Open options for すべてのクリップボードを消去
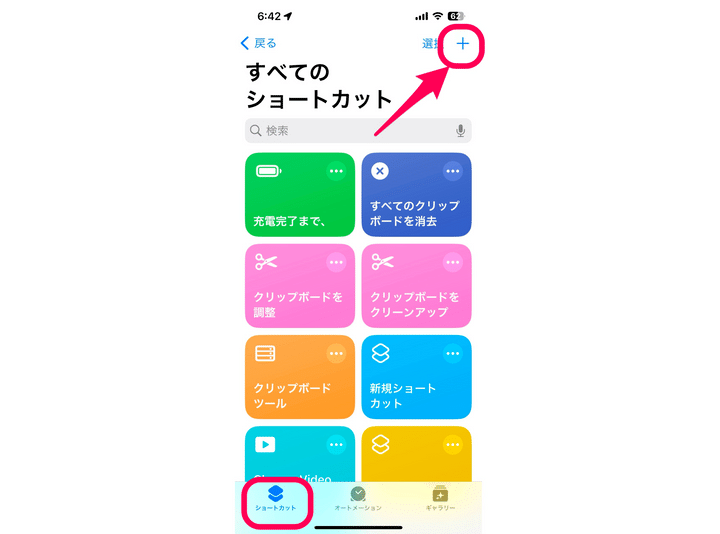Image resolution: width=720 pixels, height=534 pixels. (x=453, y=171)
